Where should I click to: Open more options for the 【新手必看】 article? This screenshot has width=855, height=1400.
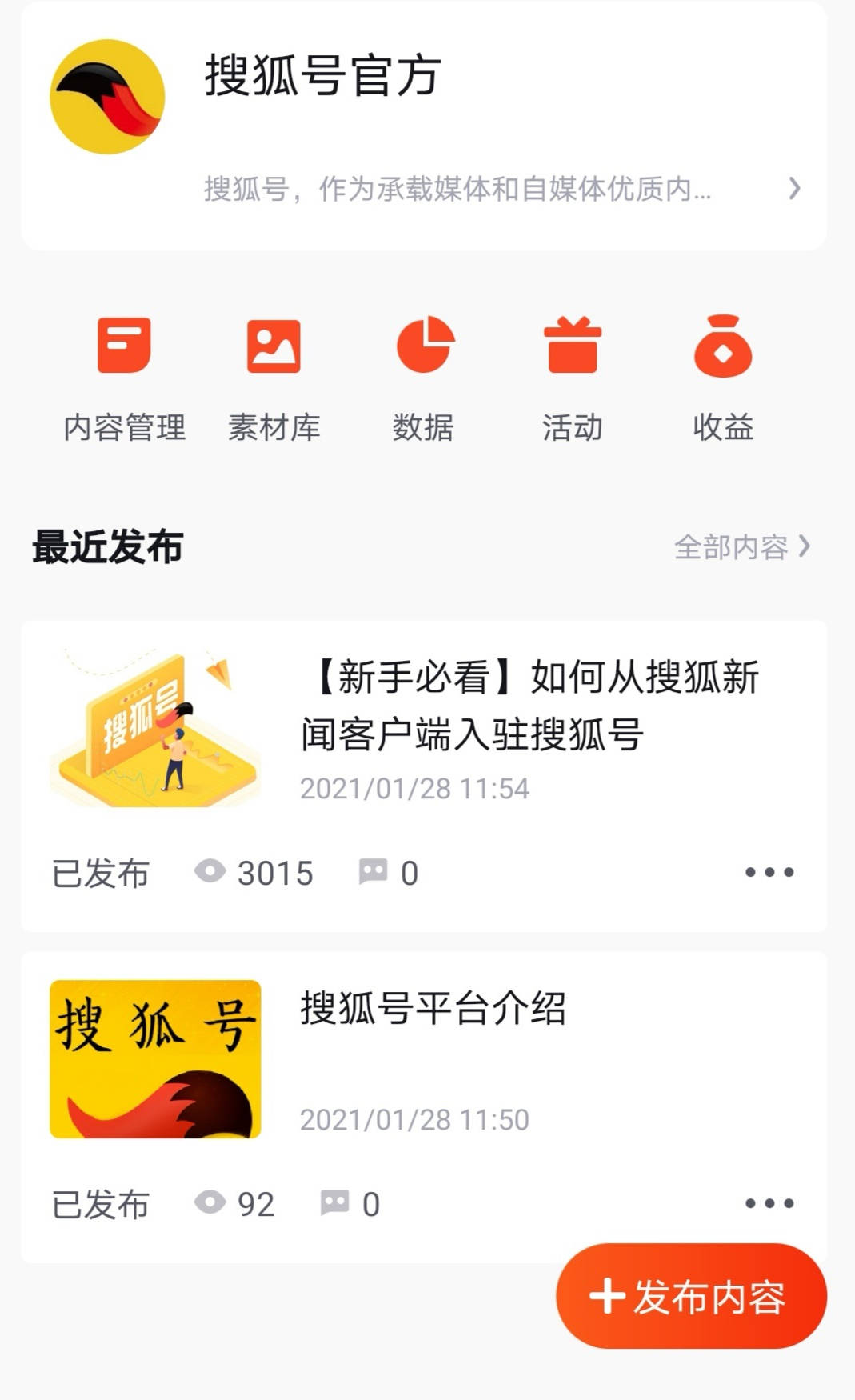769,872
